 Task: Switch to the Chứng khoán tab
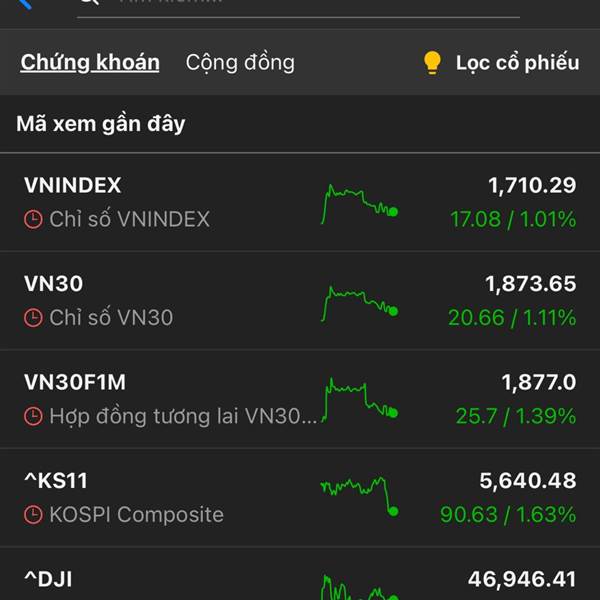pos(90,62)
